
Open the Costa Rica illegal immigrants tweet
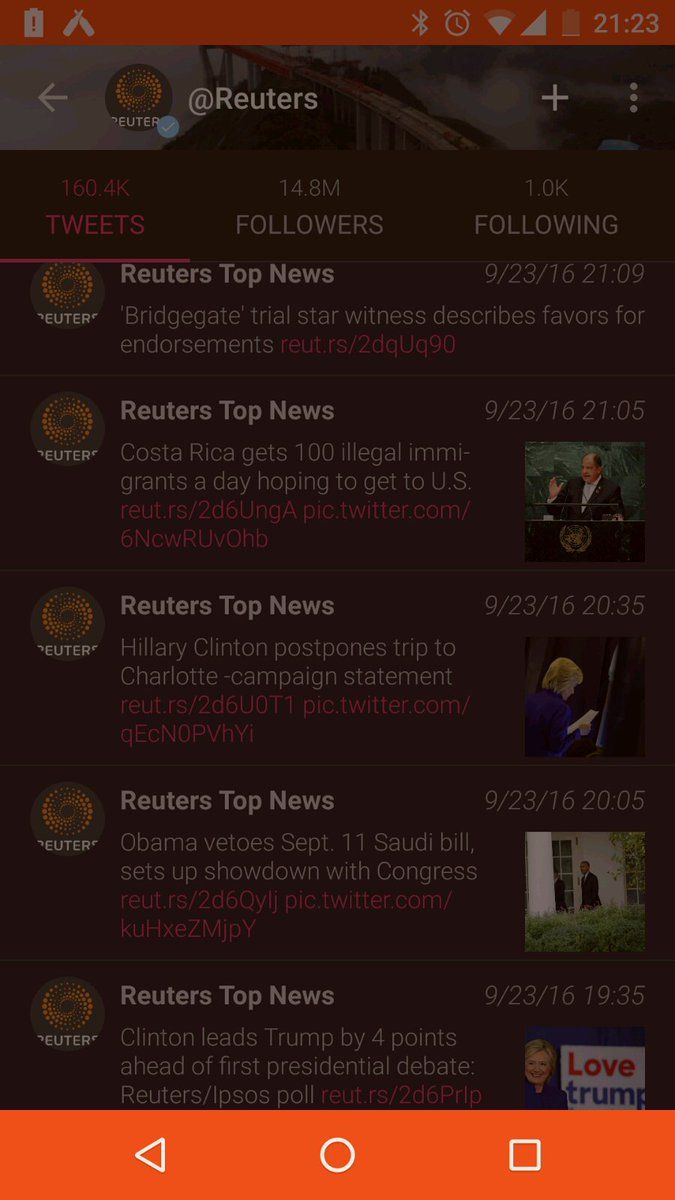(x=337, y=474)
